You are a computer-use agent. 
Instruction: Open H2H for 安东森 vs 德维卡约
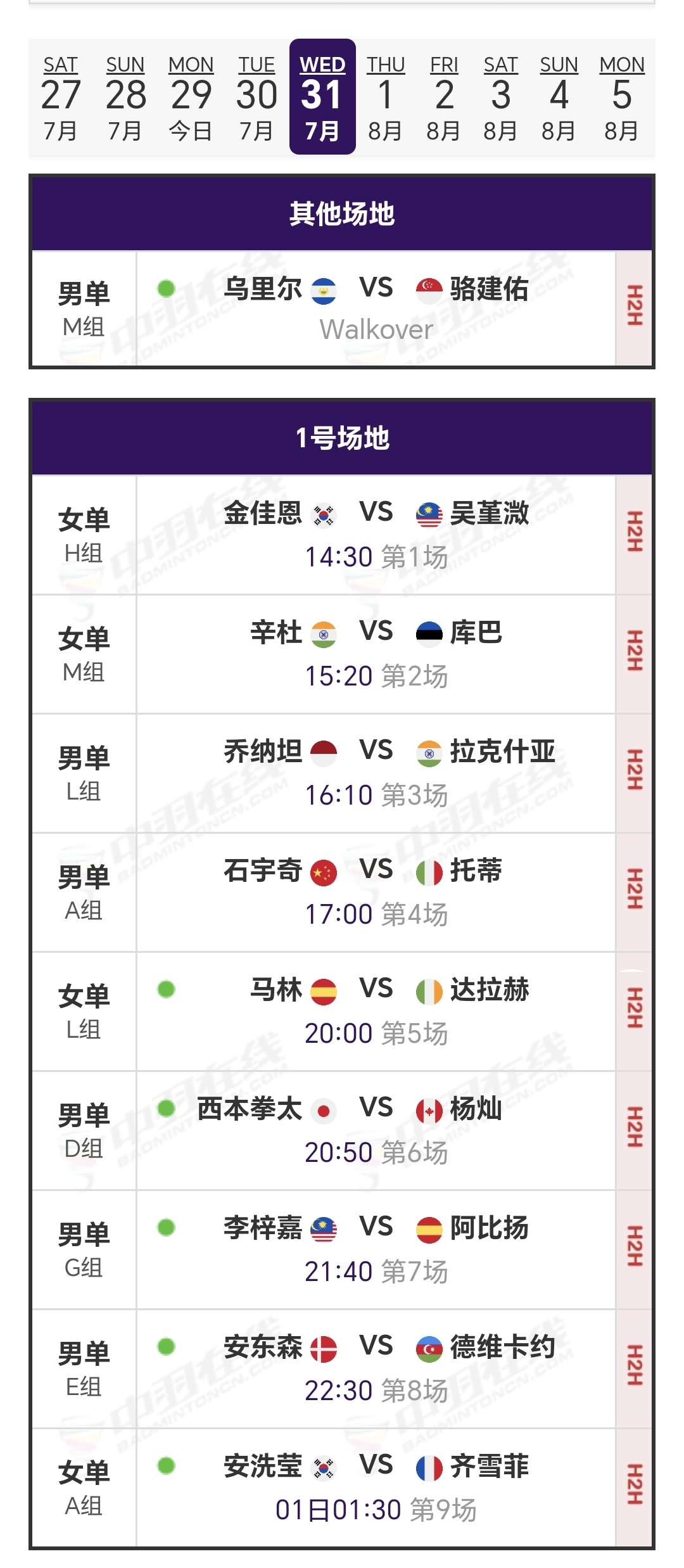tap(634, 1366)
